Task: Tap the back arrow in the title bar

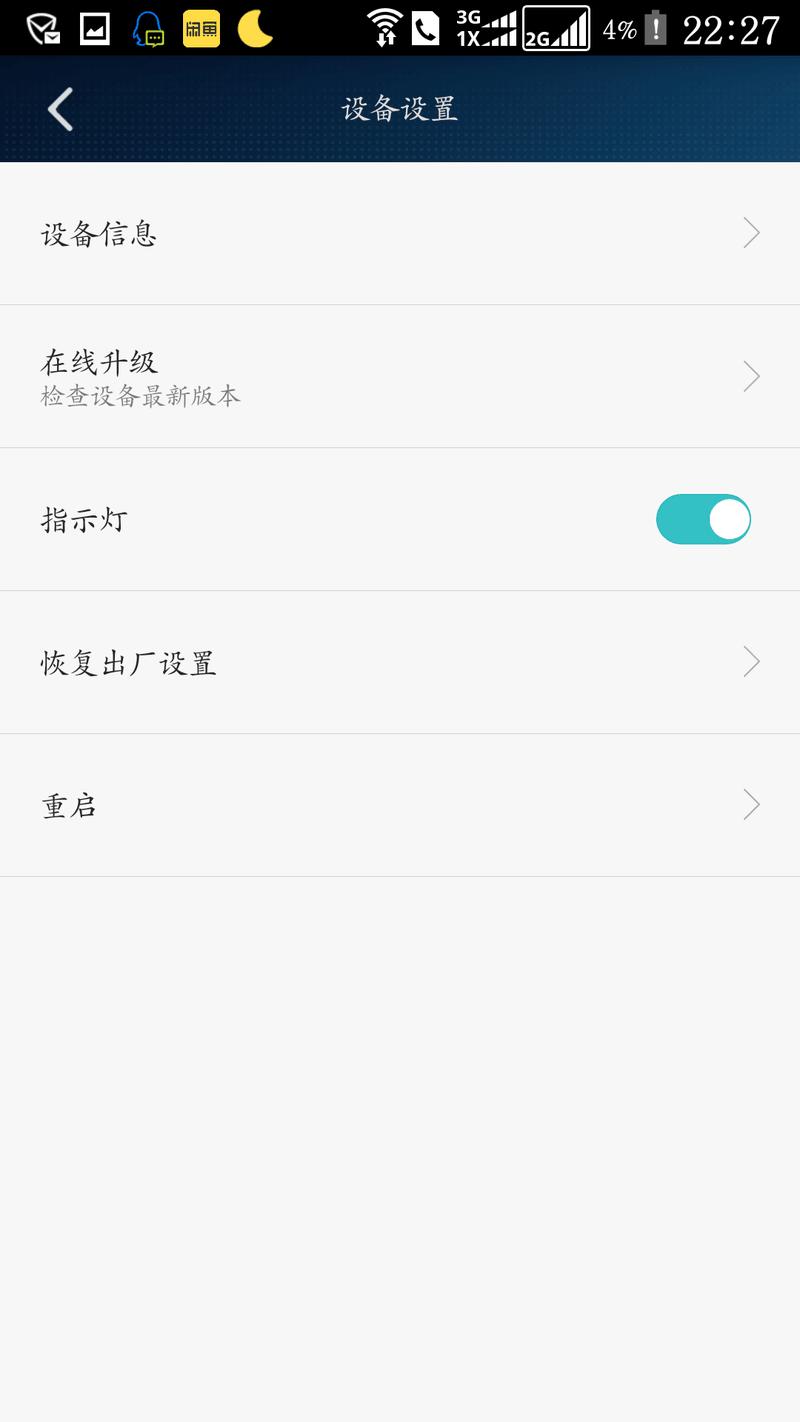Action: tap(58, 108)
